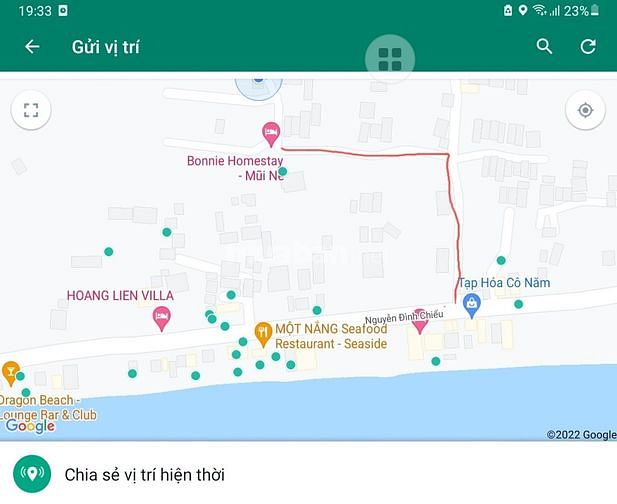Select HOANG LIEN VILLA pin
The width and height of the screenshot is (617, 504).
point(161,317)
